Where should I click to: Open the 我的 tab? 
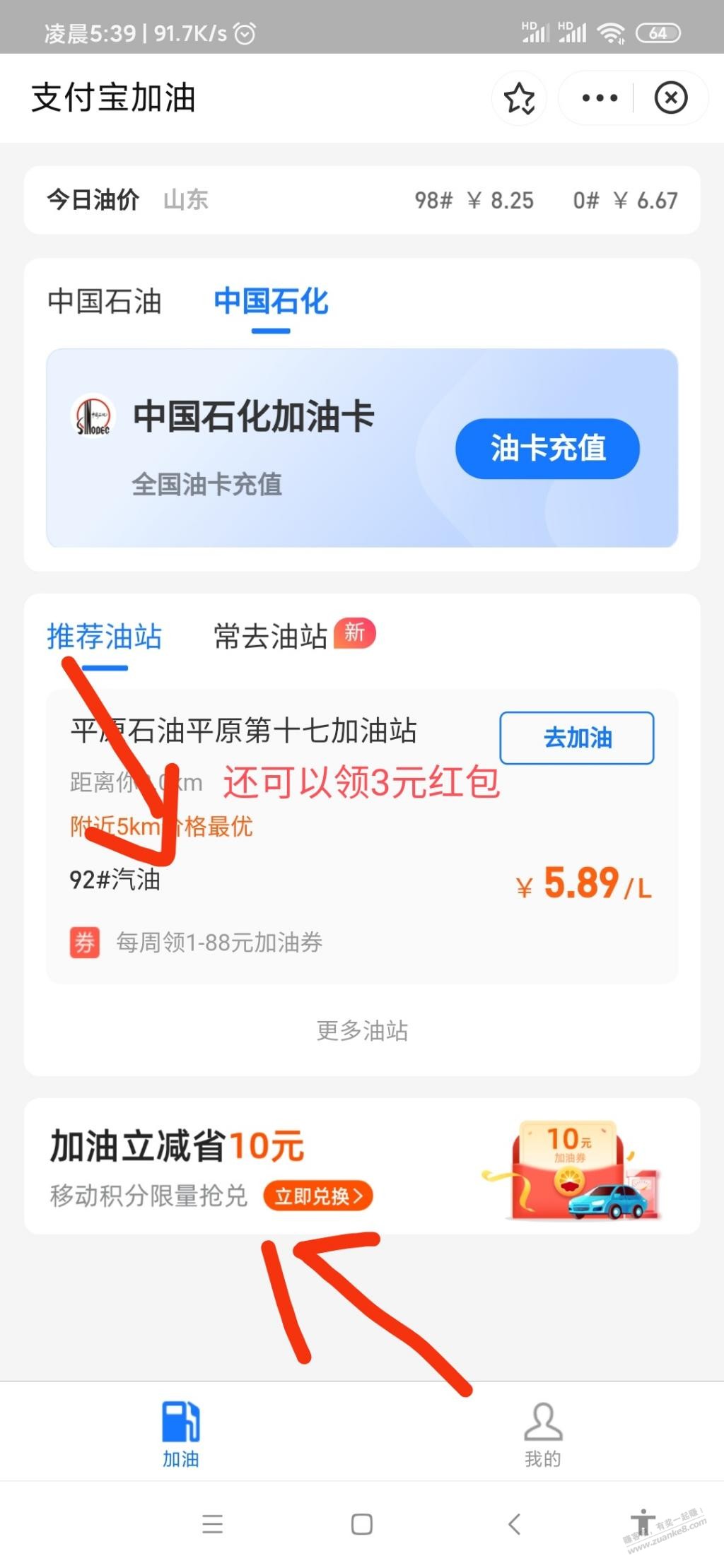point(542,1434)
